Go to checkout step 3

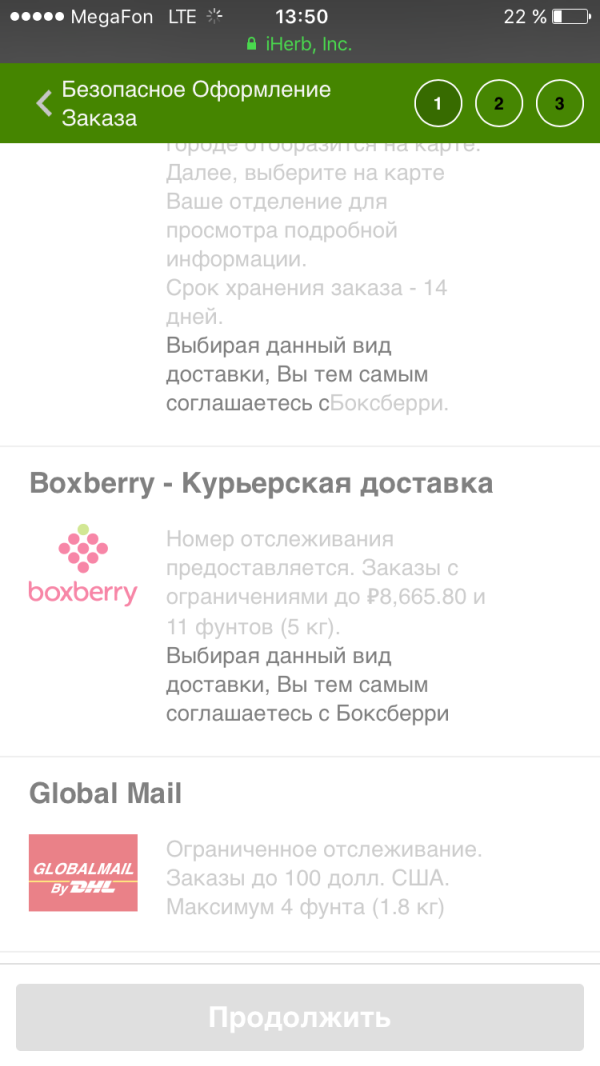pyautogui.click(x=560, y=103)
